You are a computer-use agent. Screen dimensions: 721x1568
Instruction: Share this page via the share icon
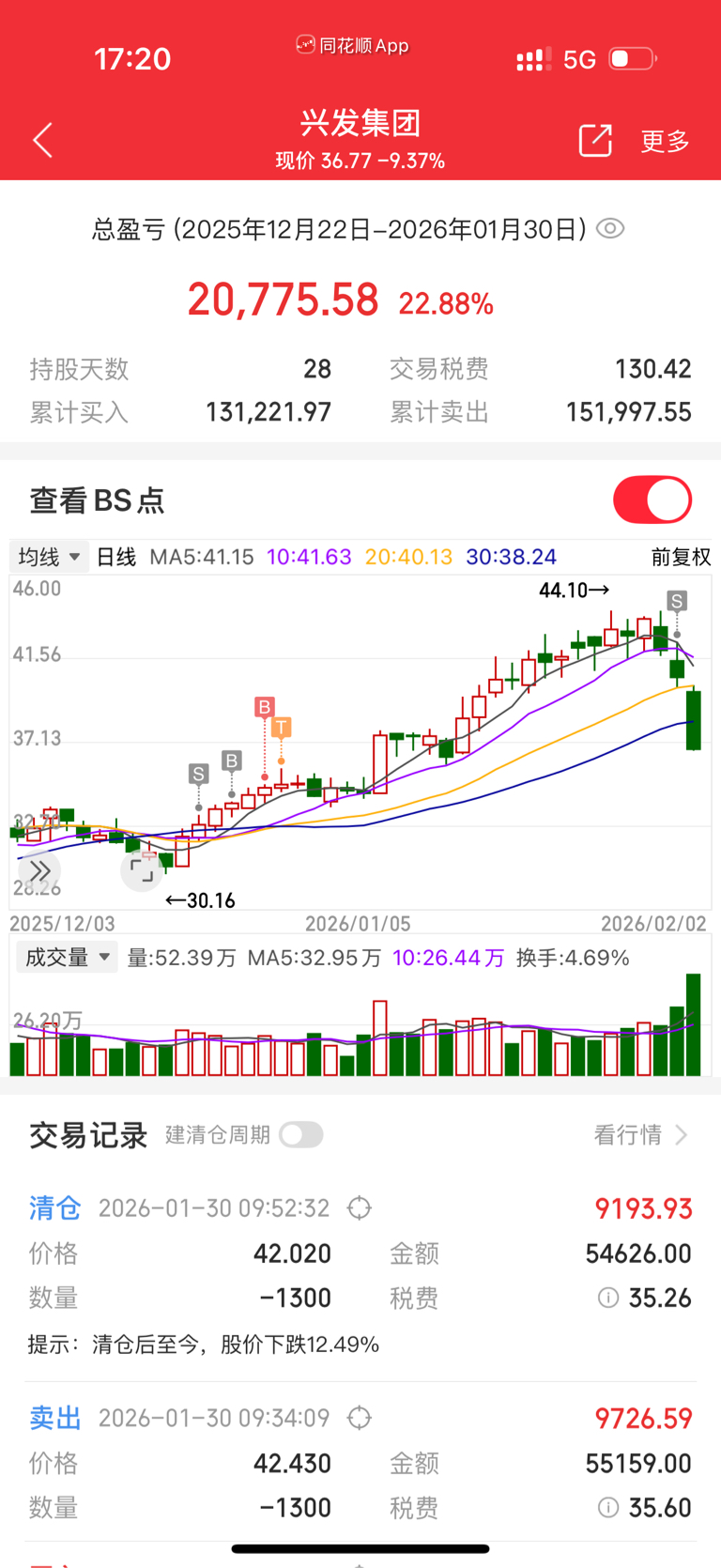click(x=595, y=140)
